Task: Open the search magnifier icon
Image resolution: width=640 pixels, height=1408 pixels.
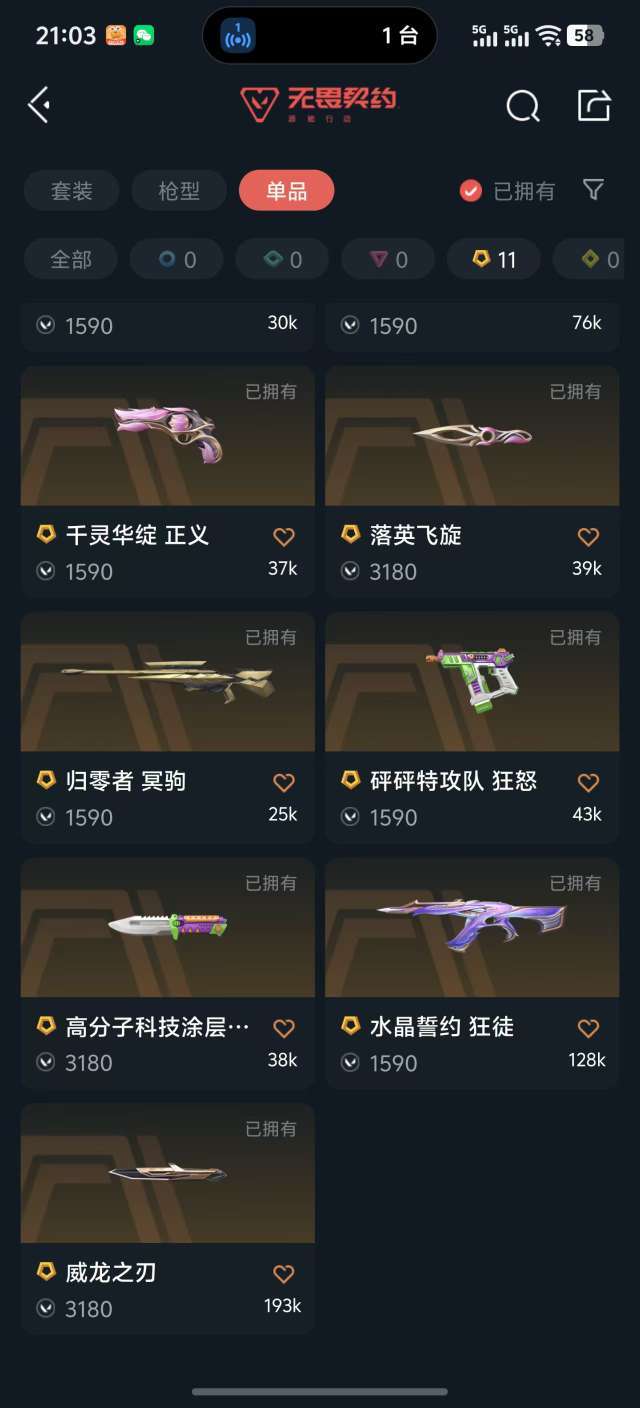Action: (522, 105)
